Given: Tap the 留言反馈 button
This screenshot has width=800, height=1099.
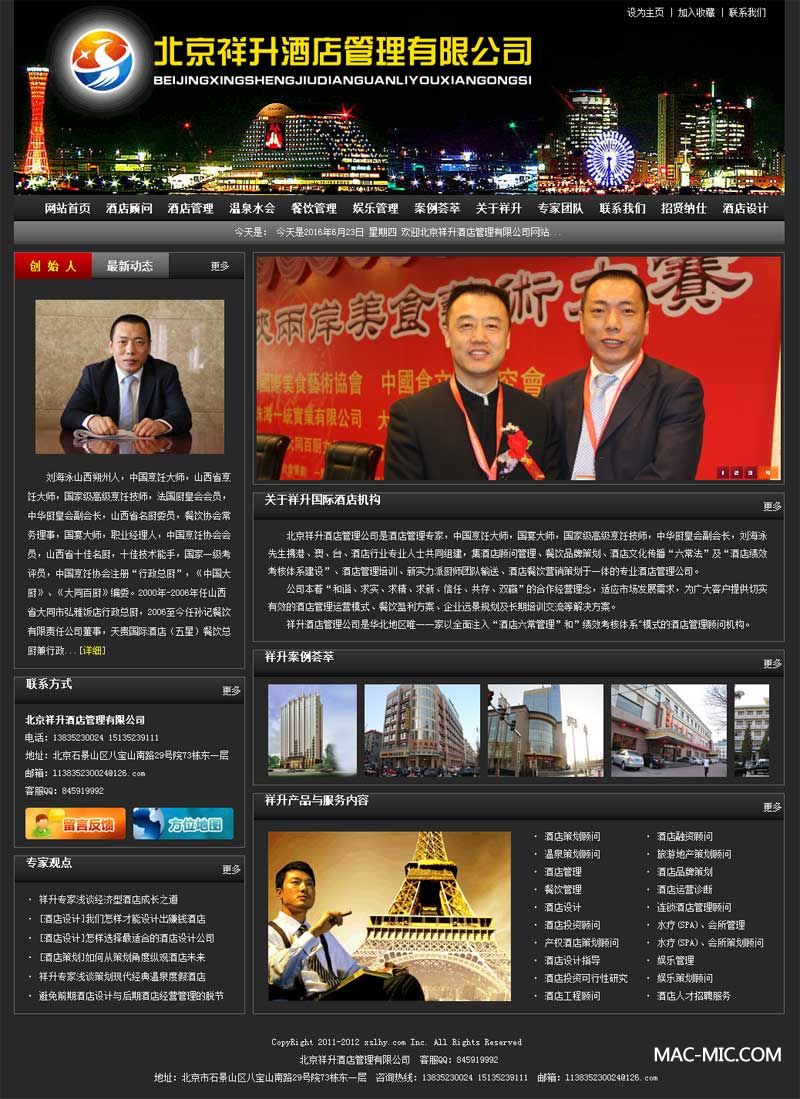Looking at the screenshot, I should 76,824.
